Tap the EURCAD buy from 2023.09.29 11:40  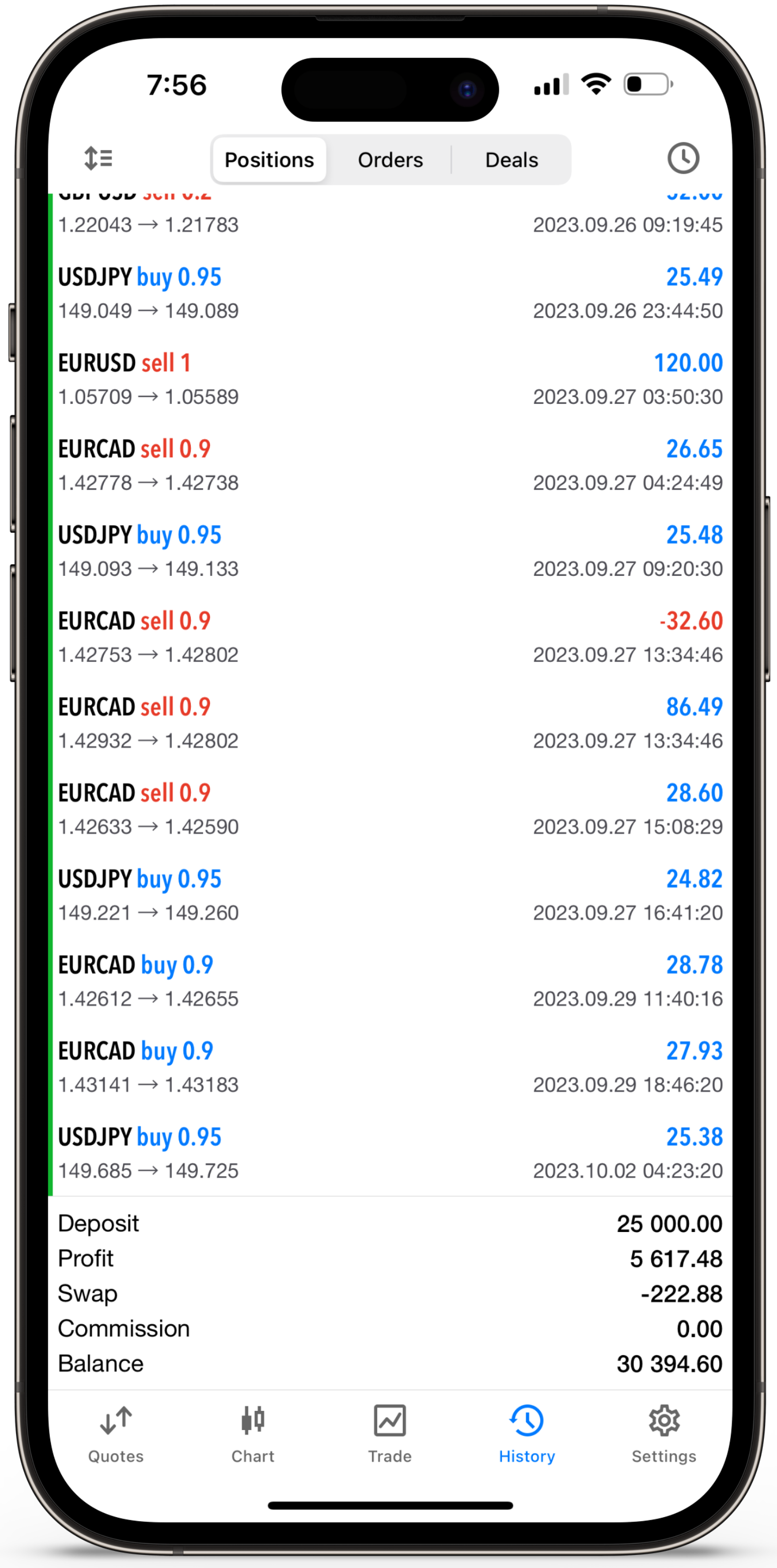click(x=389, y=980)
